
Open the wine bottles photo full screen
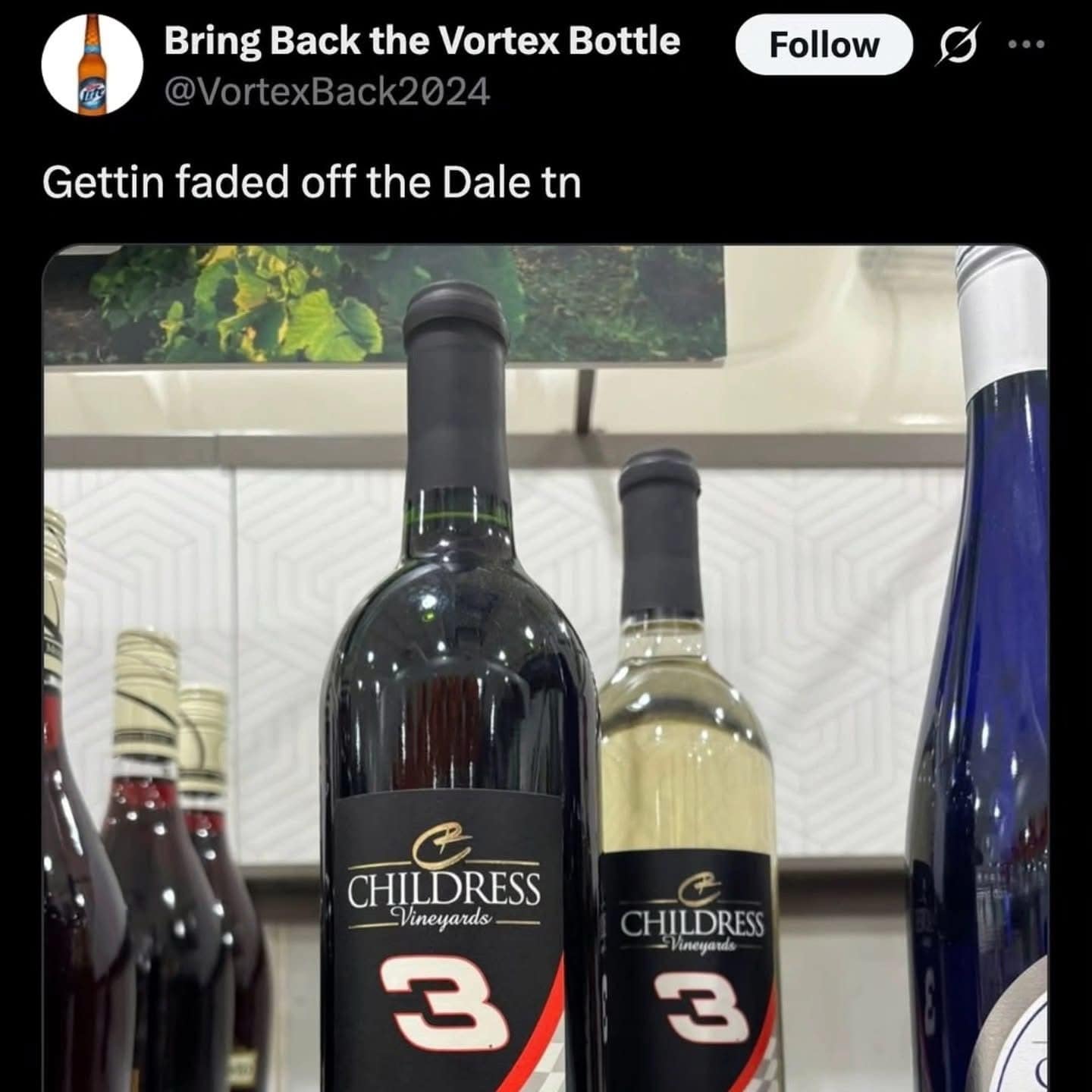click(544, 667)
